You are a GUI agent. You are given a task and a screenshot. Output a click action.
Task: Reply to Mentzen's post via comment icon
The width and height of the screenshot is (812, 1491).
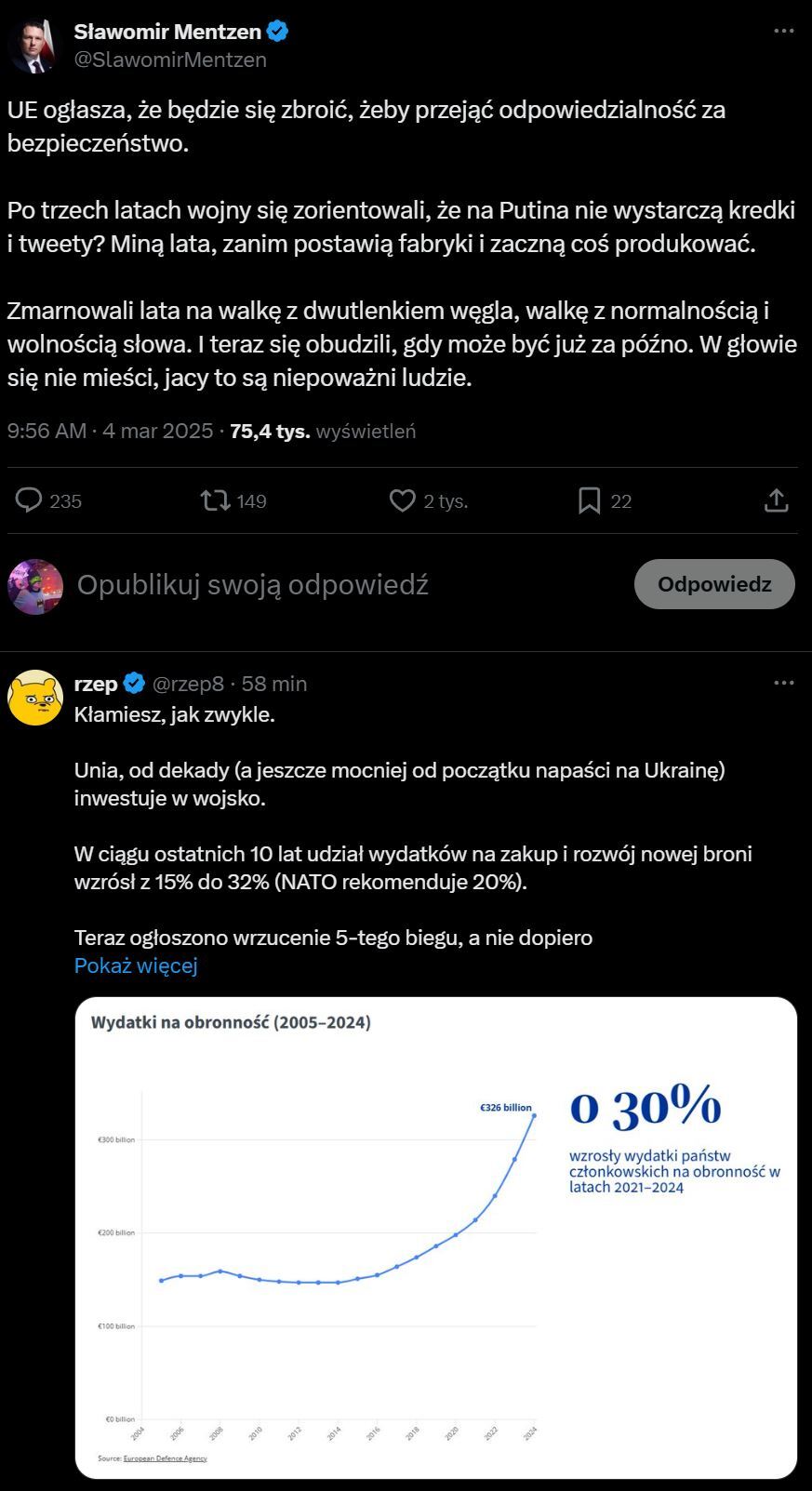pos(30,500)
